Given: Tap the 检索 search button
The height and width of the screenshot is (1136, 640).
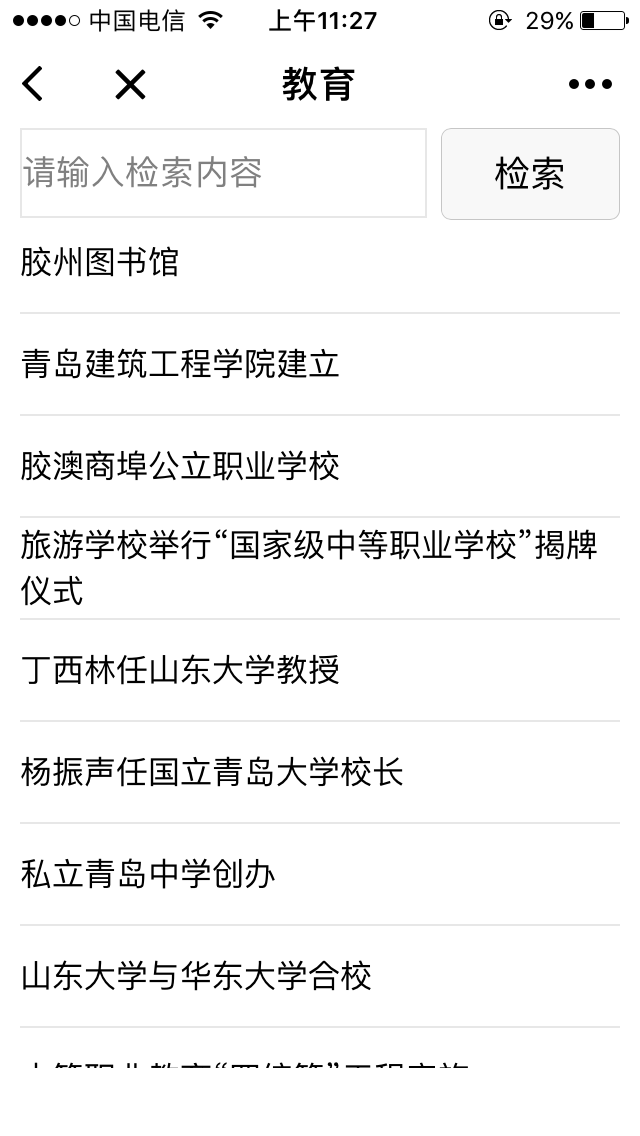Looking at the screenshot, I should [529, 174].
